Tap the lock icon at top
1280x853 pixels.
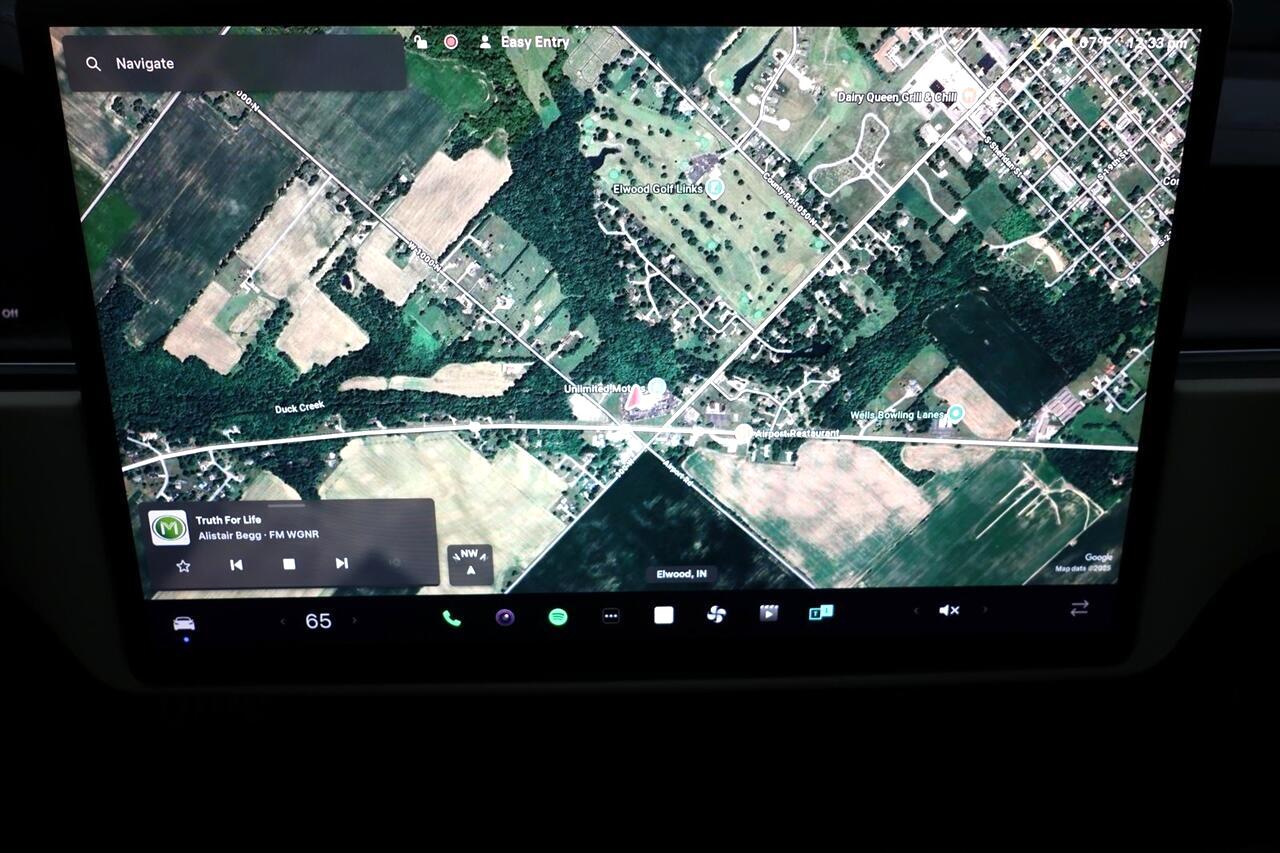pyautogui.click(x=421, y=42)
